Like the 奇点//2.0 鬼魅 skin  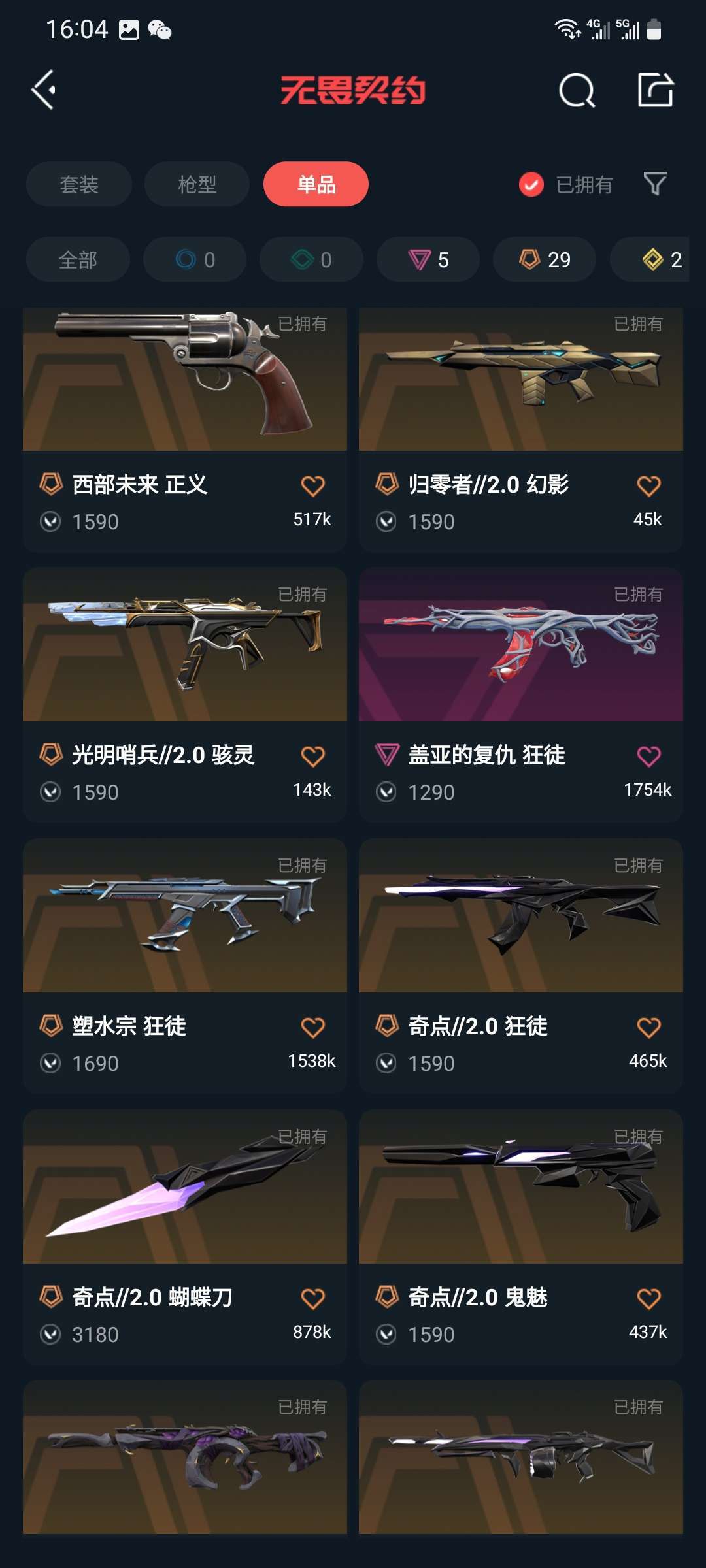pos(648,1298)
